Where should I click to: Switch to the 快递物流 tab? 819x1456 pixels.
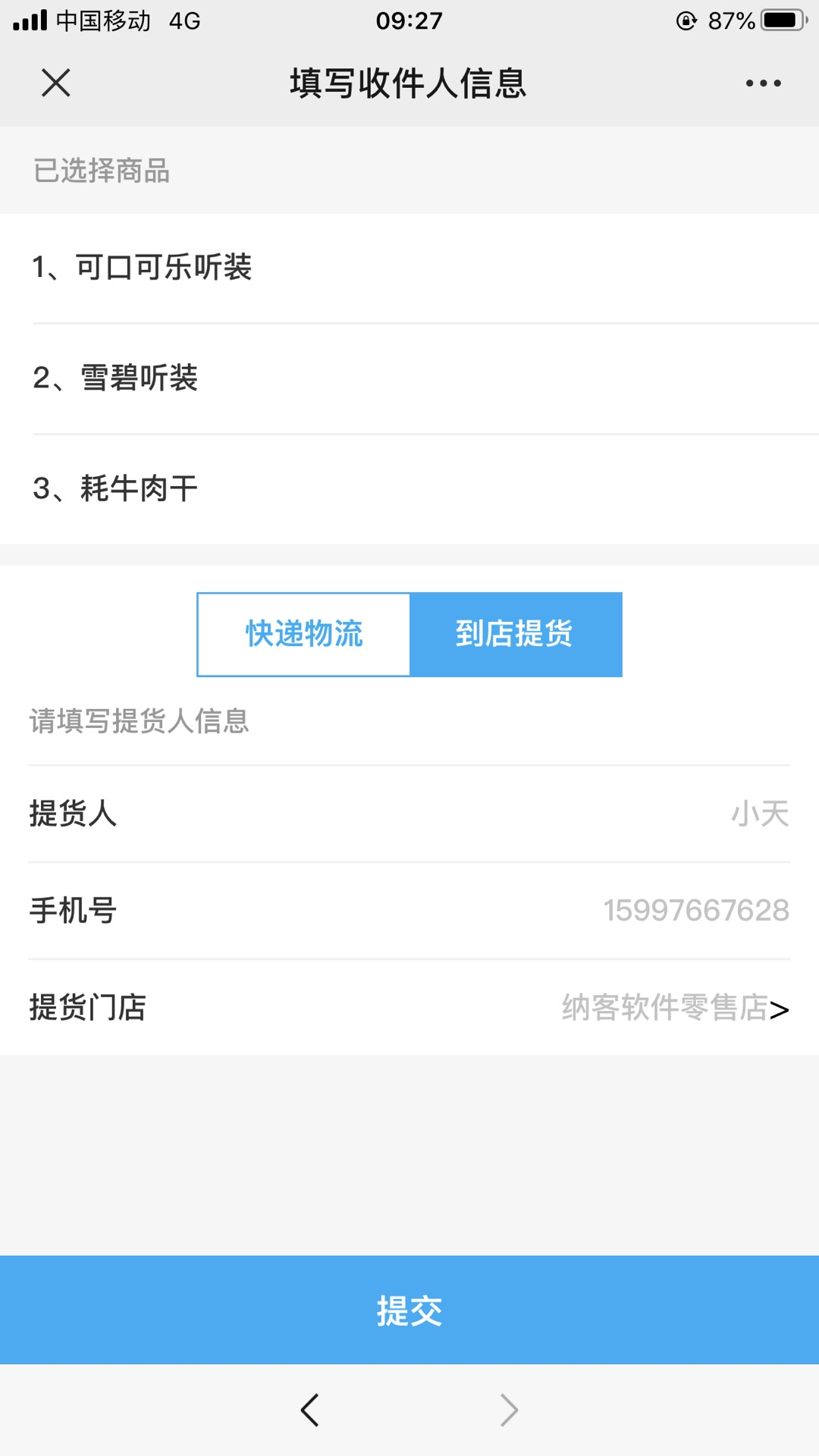(x=303, y=635)
